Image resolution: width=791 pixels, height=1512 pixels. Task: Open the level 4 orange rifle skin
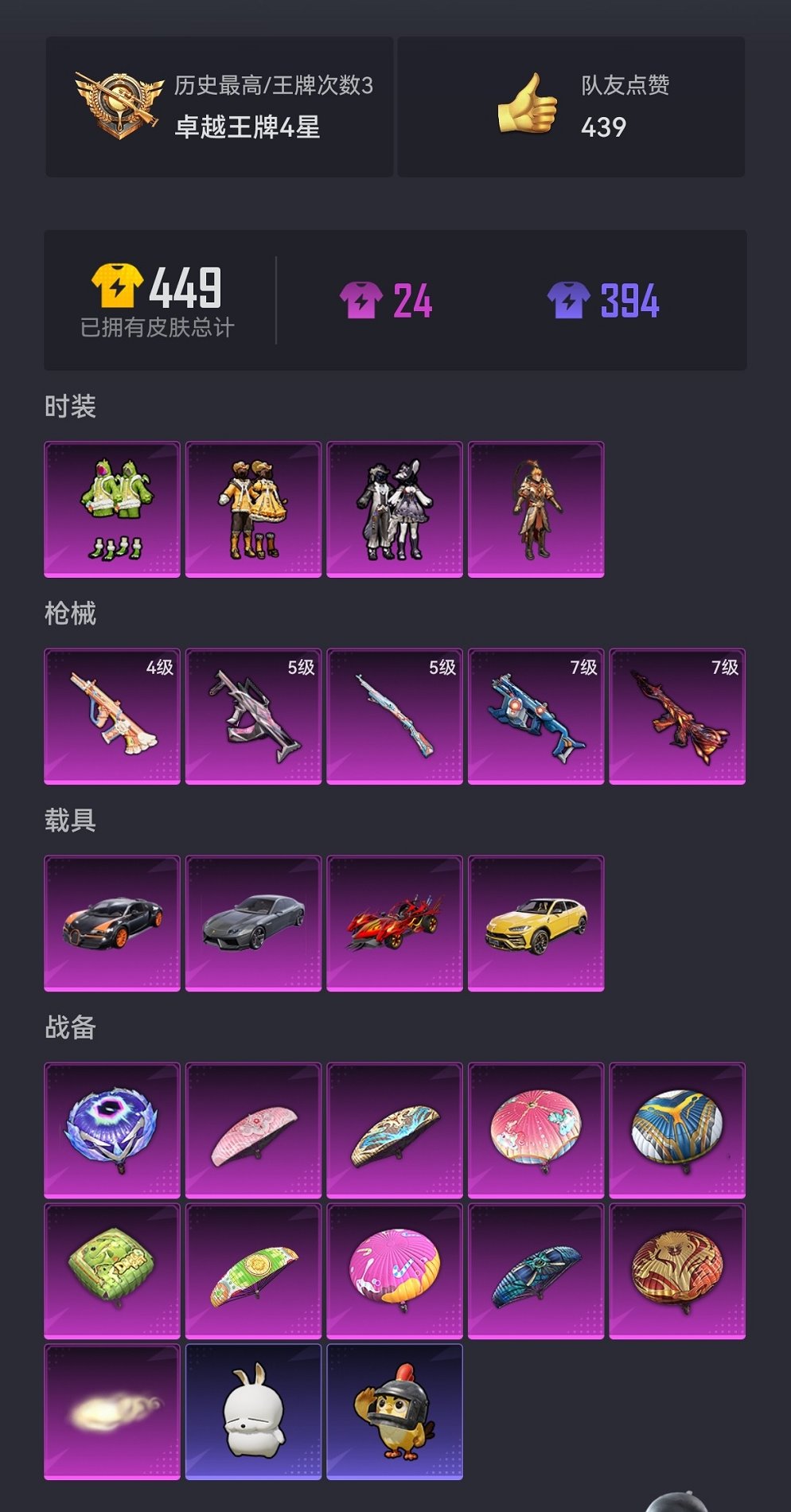point(112,716)
